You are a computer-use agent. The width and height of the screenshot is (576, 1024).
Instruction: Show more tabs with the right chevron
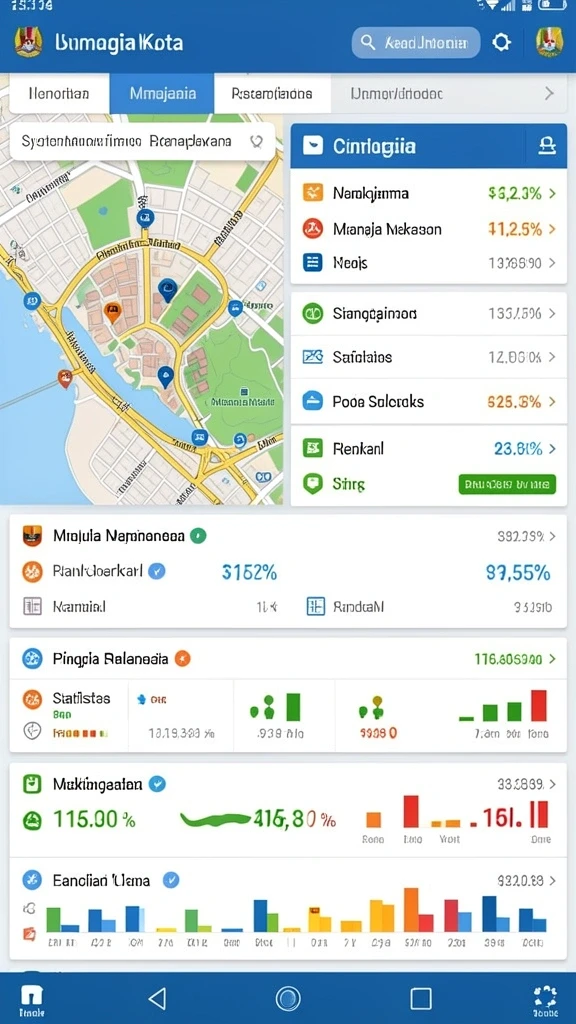549,93
